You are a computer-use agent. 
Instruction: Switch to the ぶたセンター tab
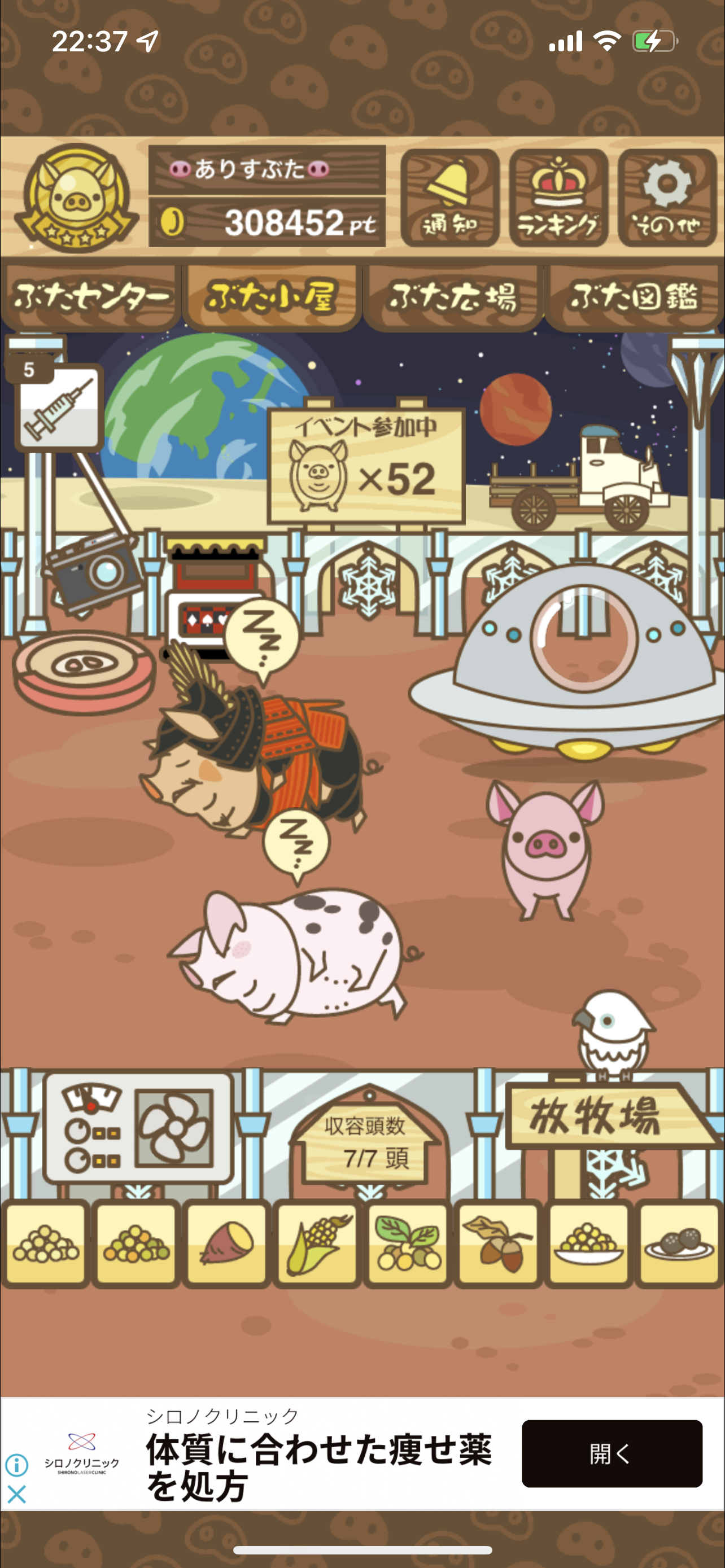click(91, 297)
